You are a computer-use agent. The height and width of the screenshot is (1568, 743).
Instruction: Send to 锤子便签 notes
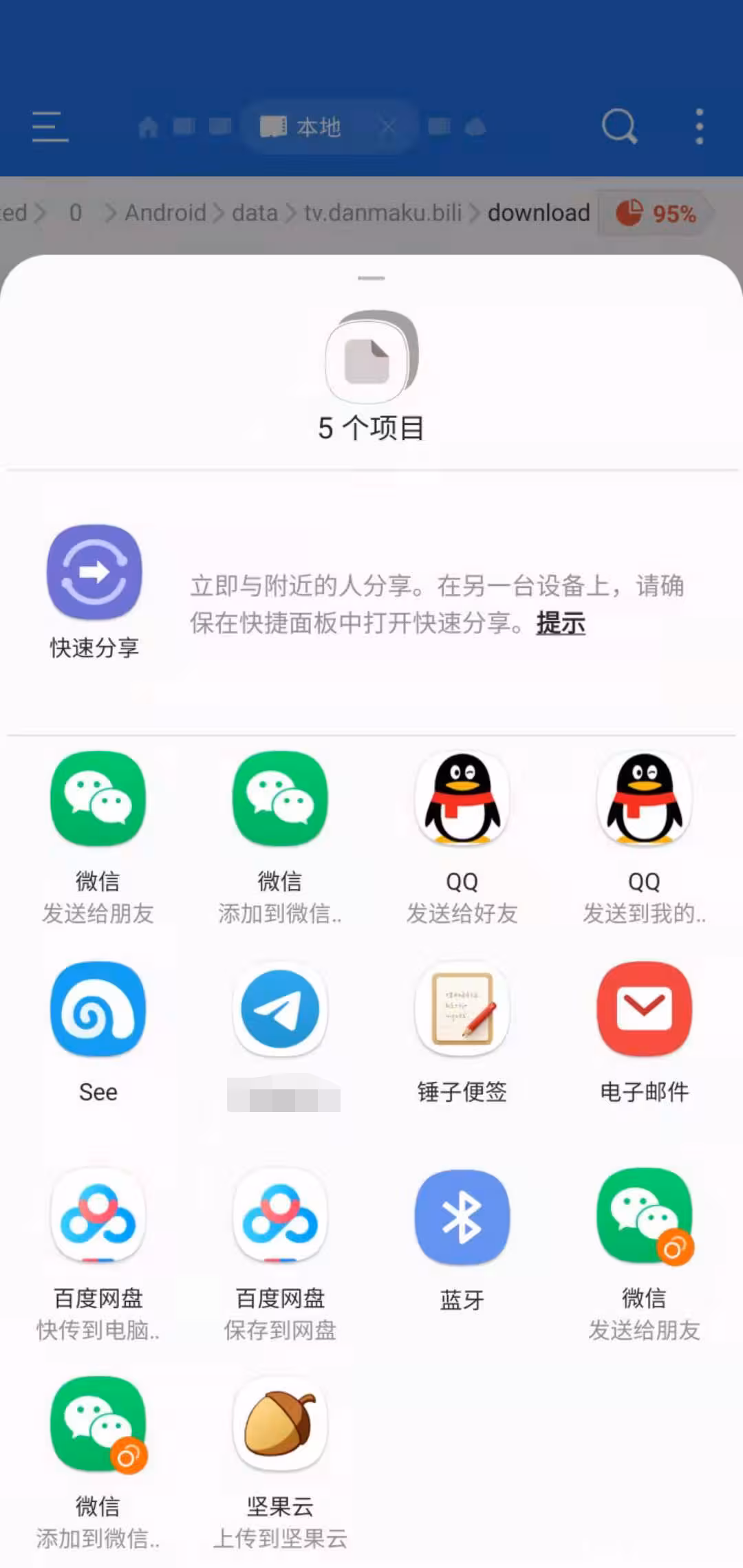(x=462, y=1010)
